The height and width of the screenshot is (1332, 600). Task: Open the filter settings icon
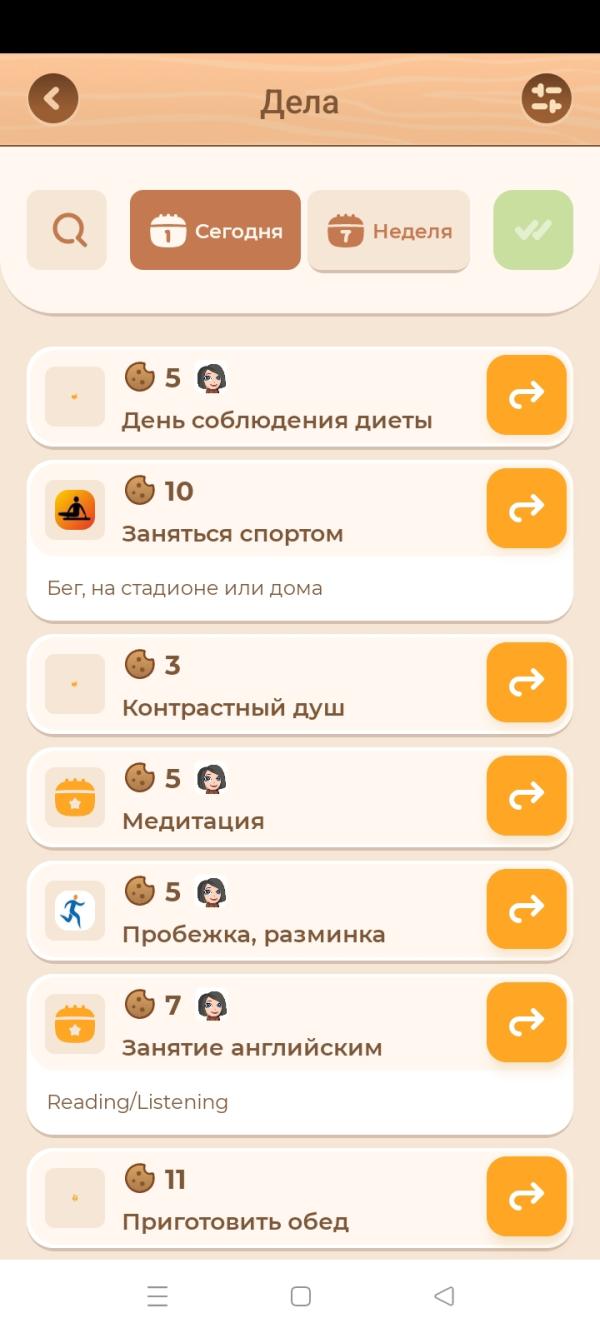546,99
